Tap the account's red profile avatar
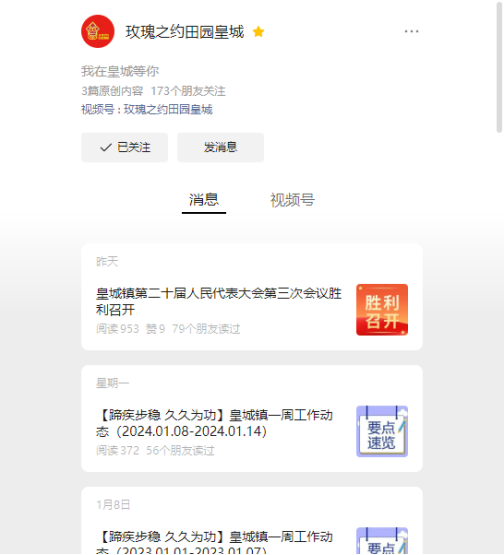 98,31
